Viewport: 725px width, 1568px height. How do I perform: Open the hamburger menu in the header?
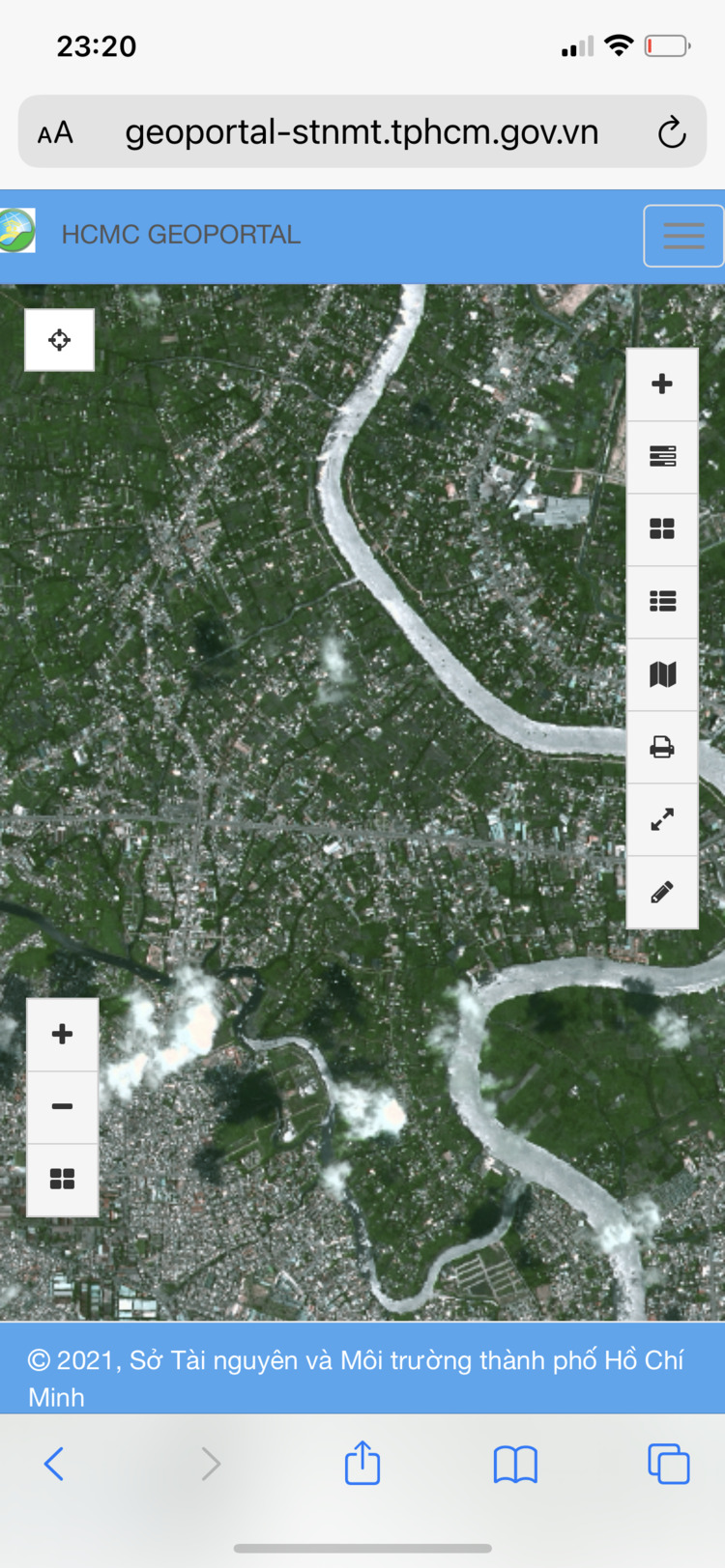pyautogui.click(x=683, y=235)
